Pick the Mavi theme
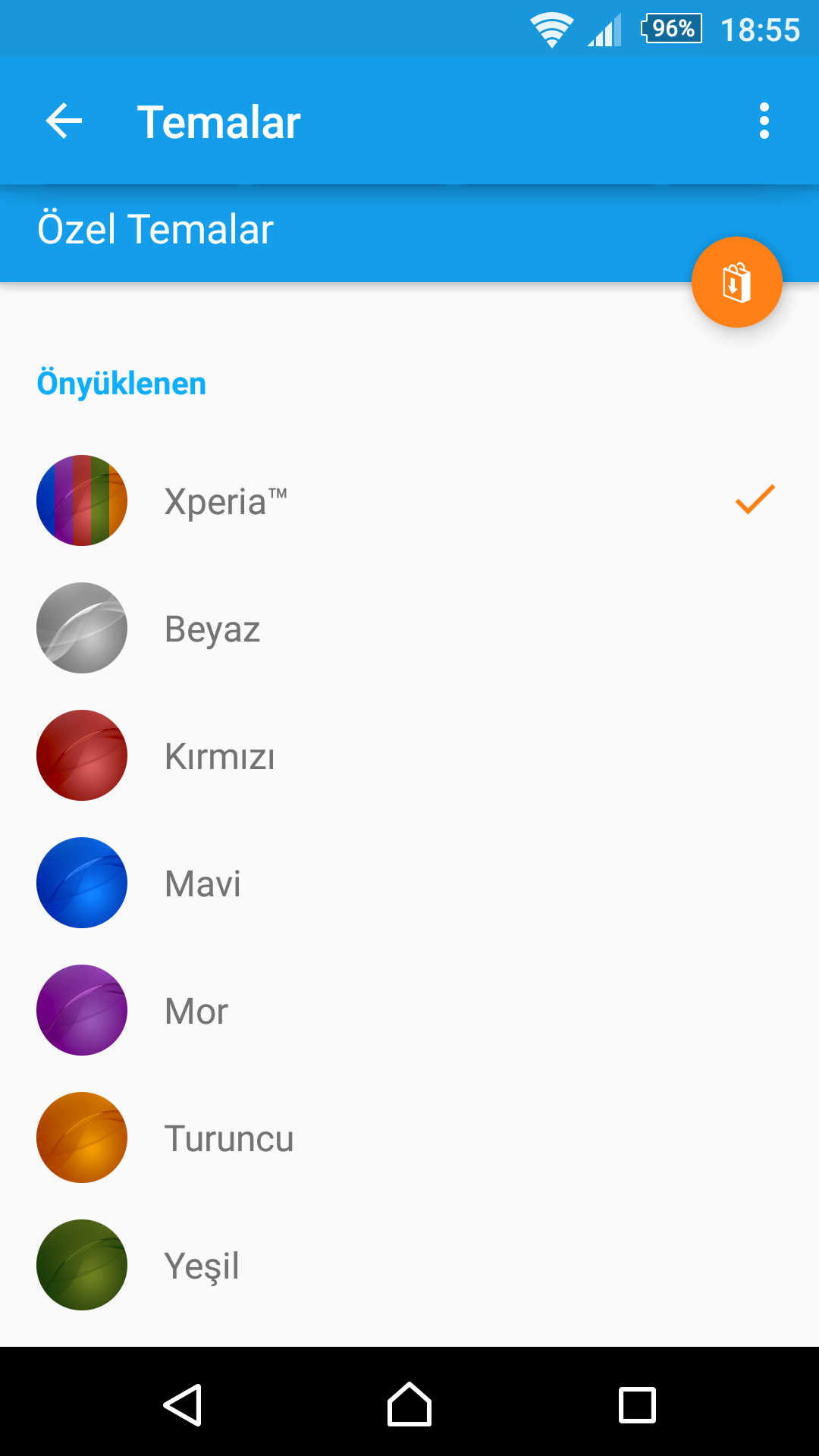Image resolution: width=819 pixels, height=1456 pixels. tap(409, 883)
